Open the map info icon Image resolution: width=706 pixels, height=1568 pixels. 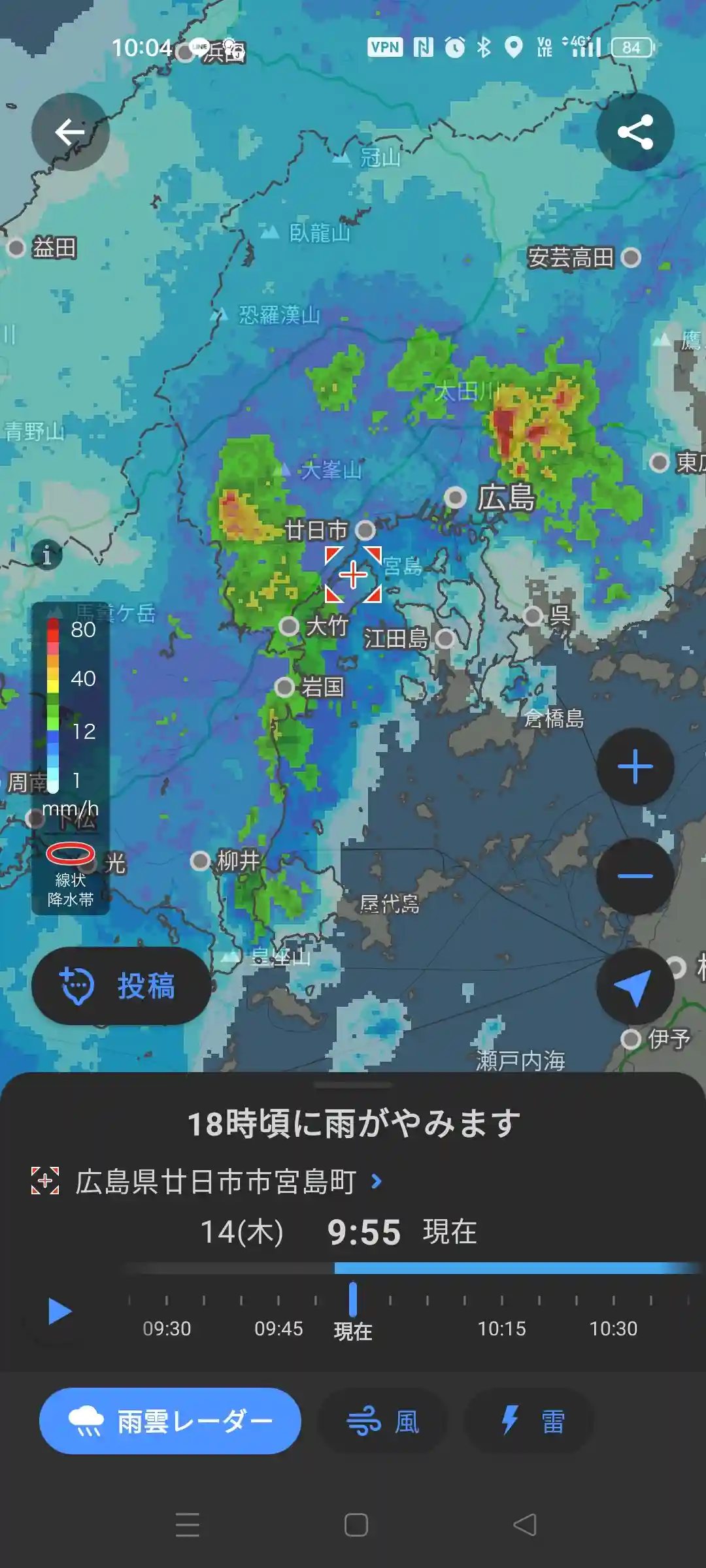tap(47, 556)
